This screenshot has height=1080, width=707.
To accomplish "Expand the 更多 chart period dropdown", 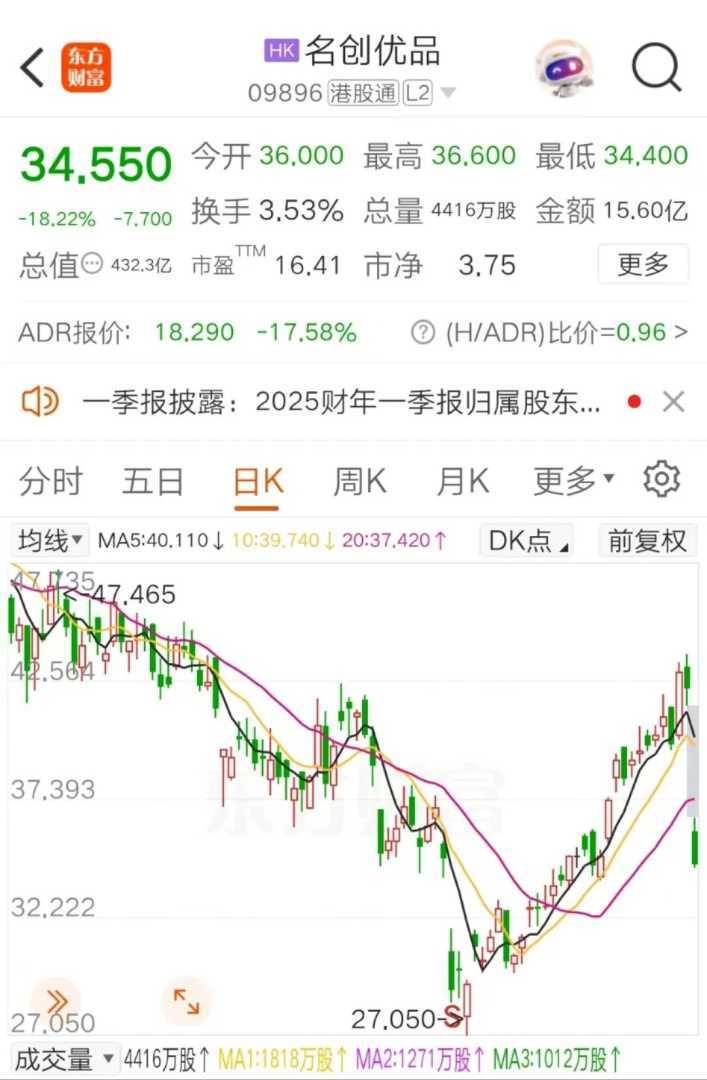I will 573,481.
